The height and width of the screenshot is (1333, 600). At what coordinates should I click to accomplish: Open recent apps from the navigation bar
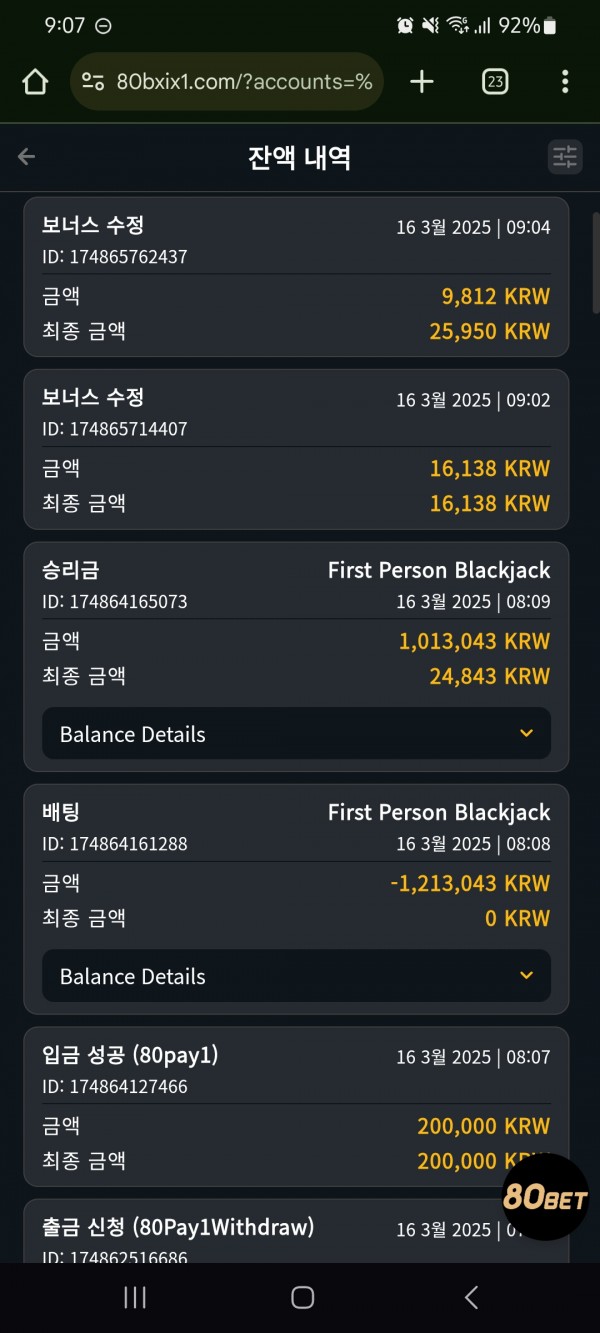(x=135, y=1297)
